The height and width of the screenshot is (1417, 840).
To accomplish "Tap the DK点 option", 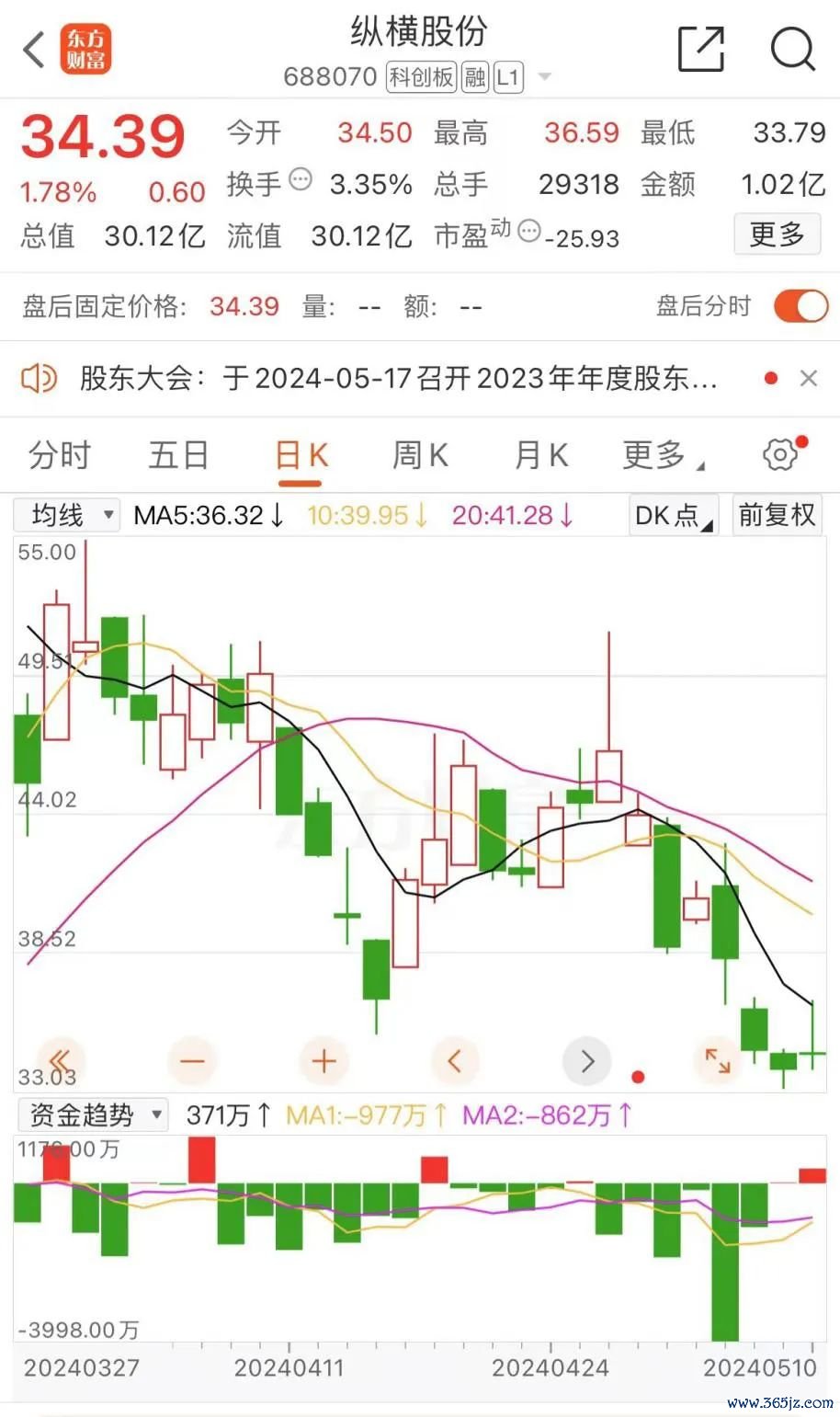I will click(674, 515).
